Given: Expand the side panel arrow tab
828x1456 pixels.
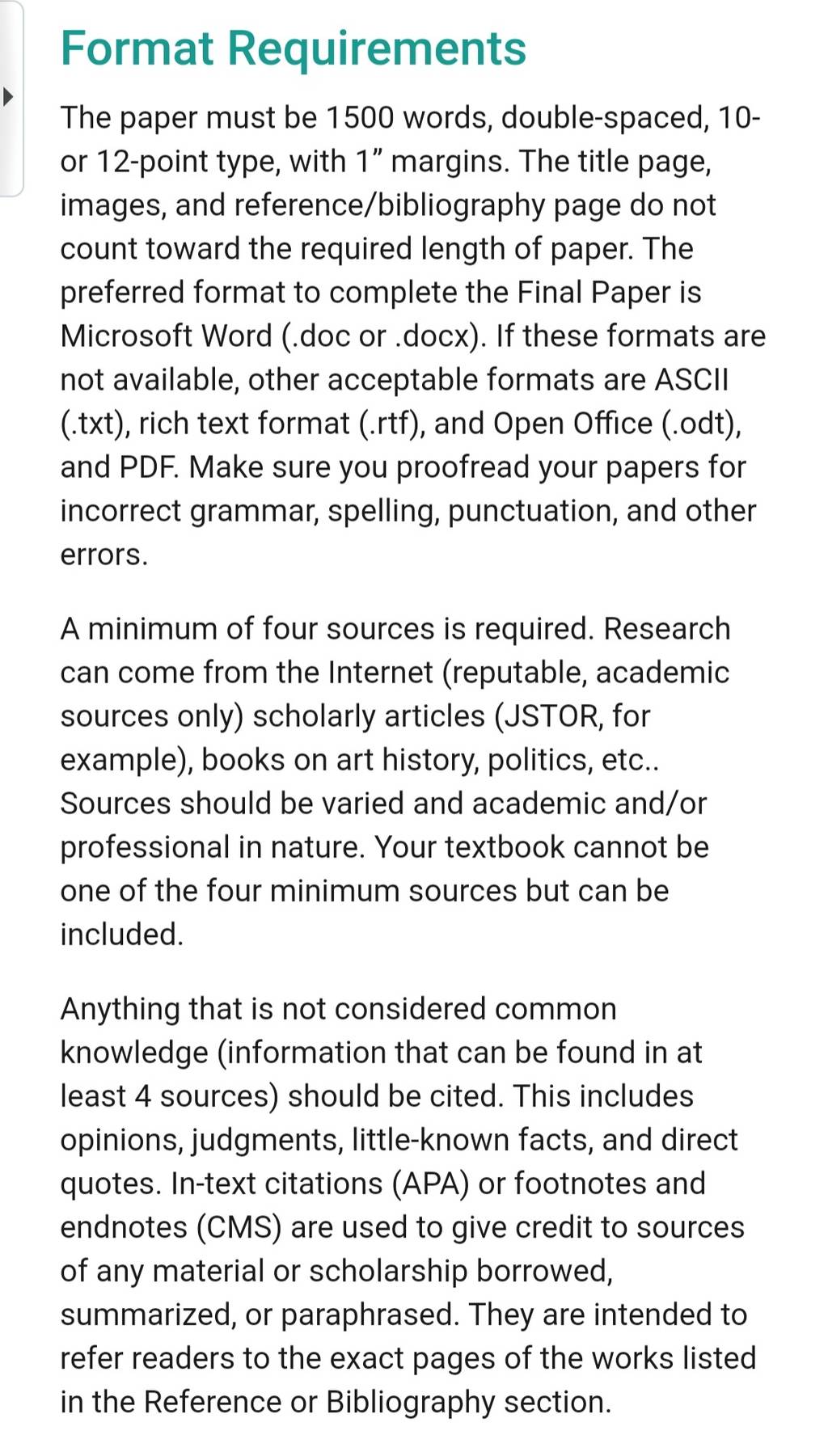Looking at the screenshot, I should pyautogui.click(x=10, y=98).
